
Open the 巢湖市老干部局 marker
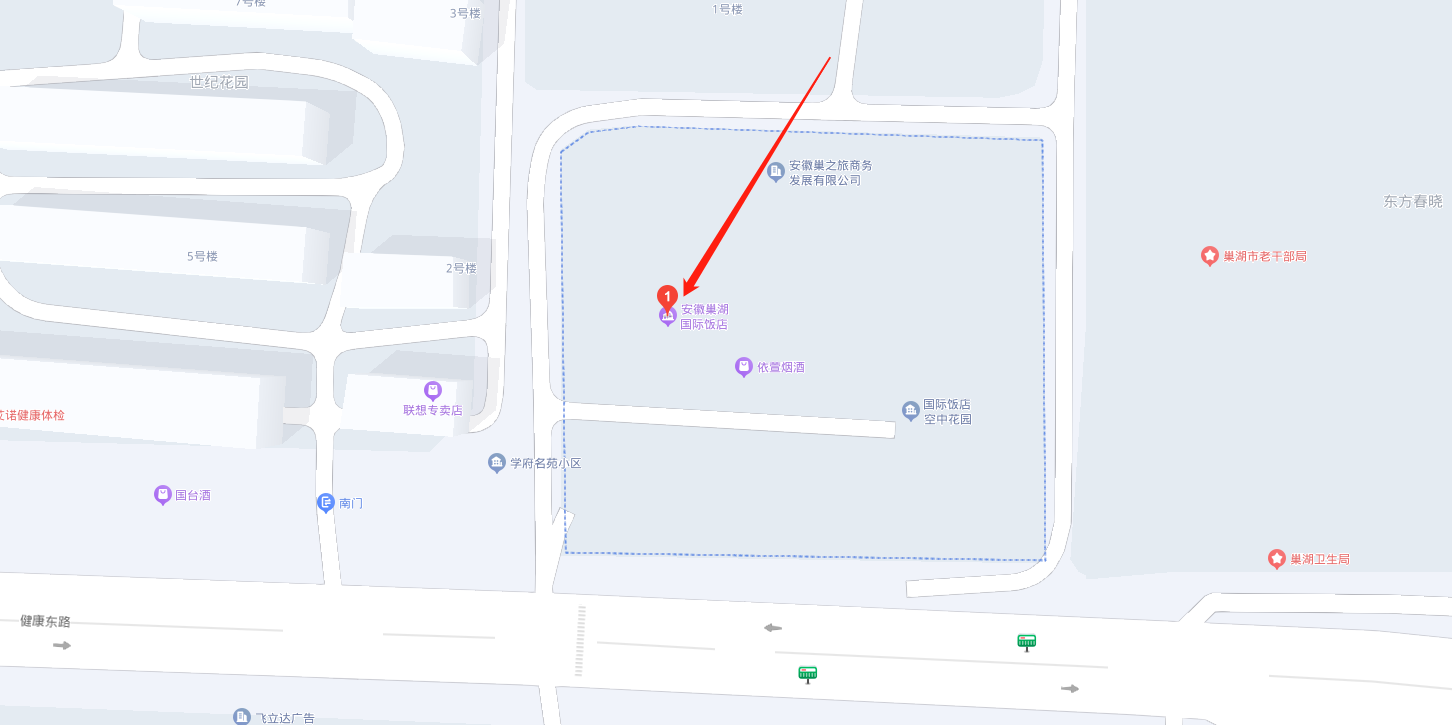tap(1210, 256)
